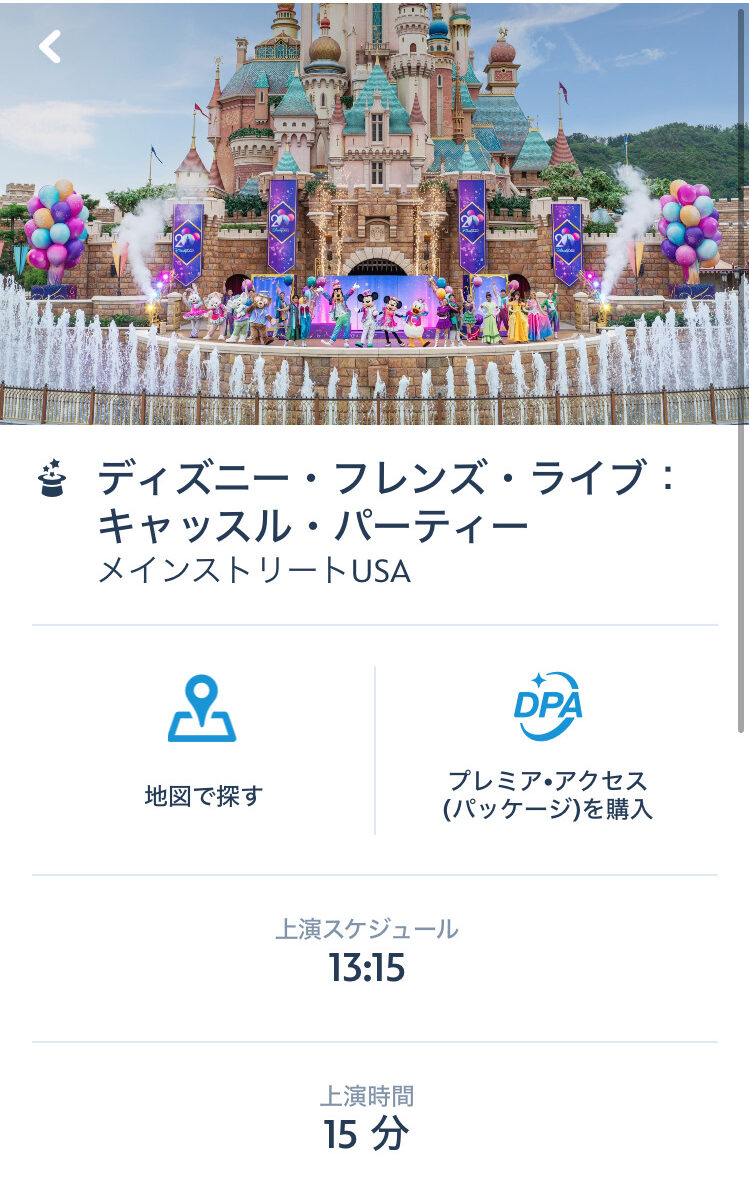Go back using the top-left arrow
This screenshot has width=749, height=1191.
(x=50, y=46)
